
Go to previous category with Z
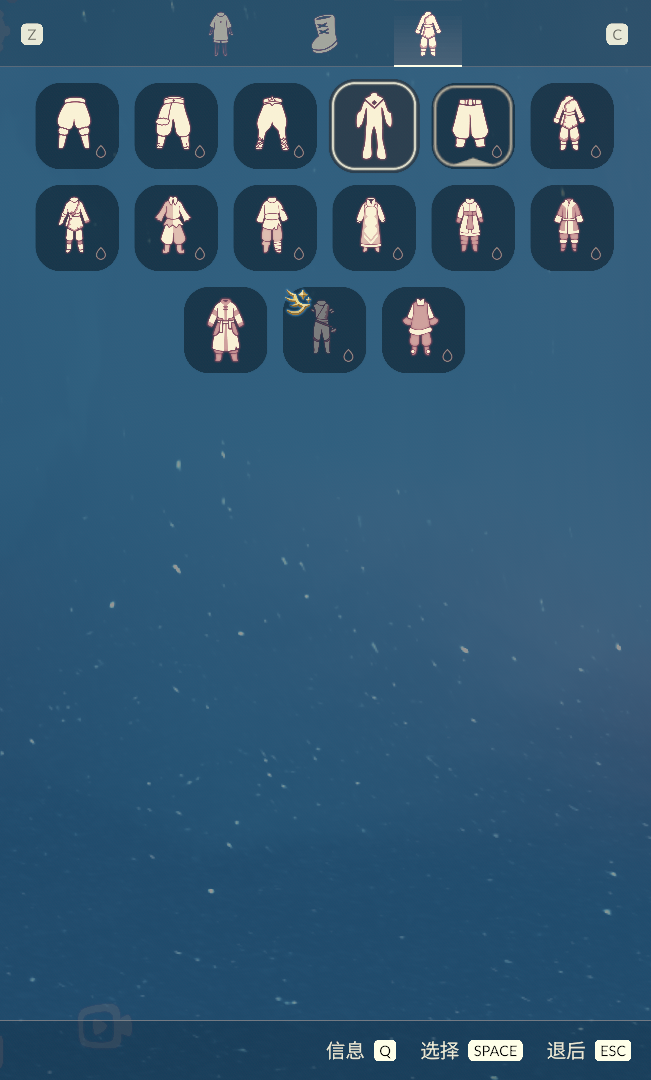pyautogui.click(x=32, y=35)
